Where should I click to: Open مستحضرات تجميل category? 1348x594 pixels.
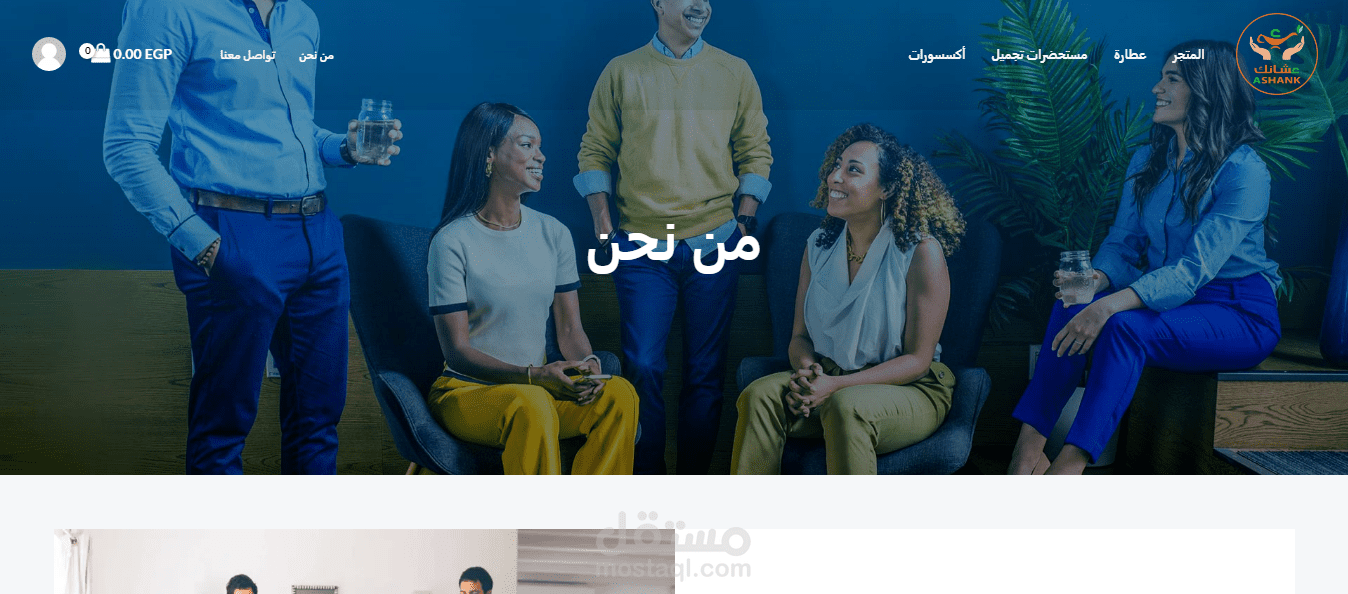(1039, 55)
